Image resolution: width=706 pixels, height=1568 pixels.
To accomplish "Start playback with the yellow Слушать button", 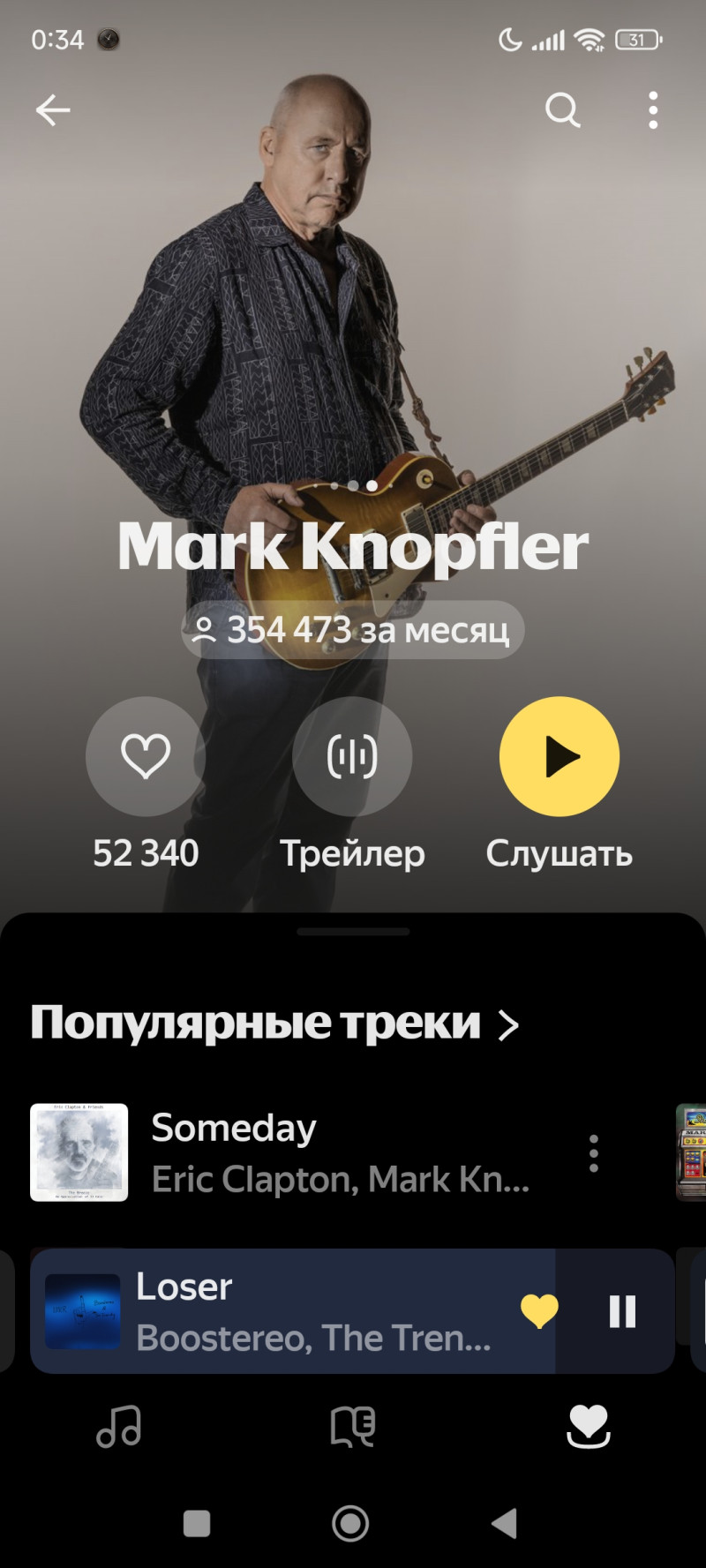I will coord(560,756).
